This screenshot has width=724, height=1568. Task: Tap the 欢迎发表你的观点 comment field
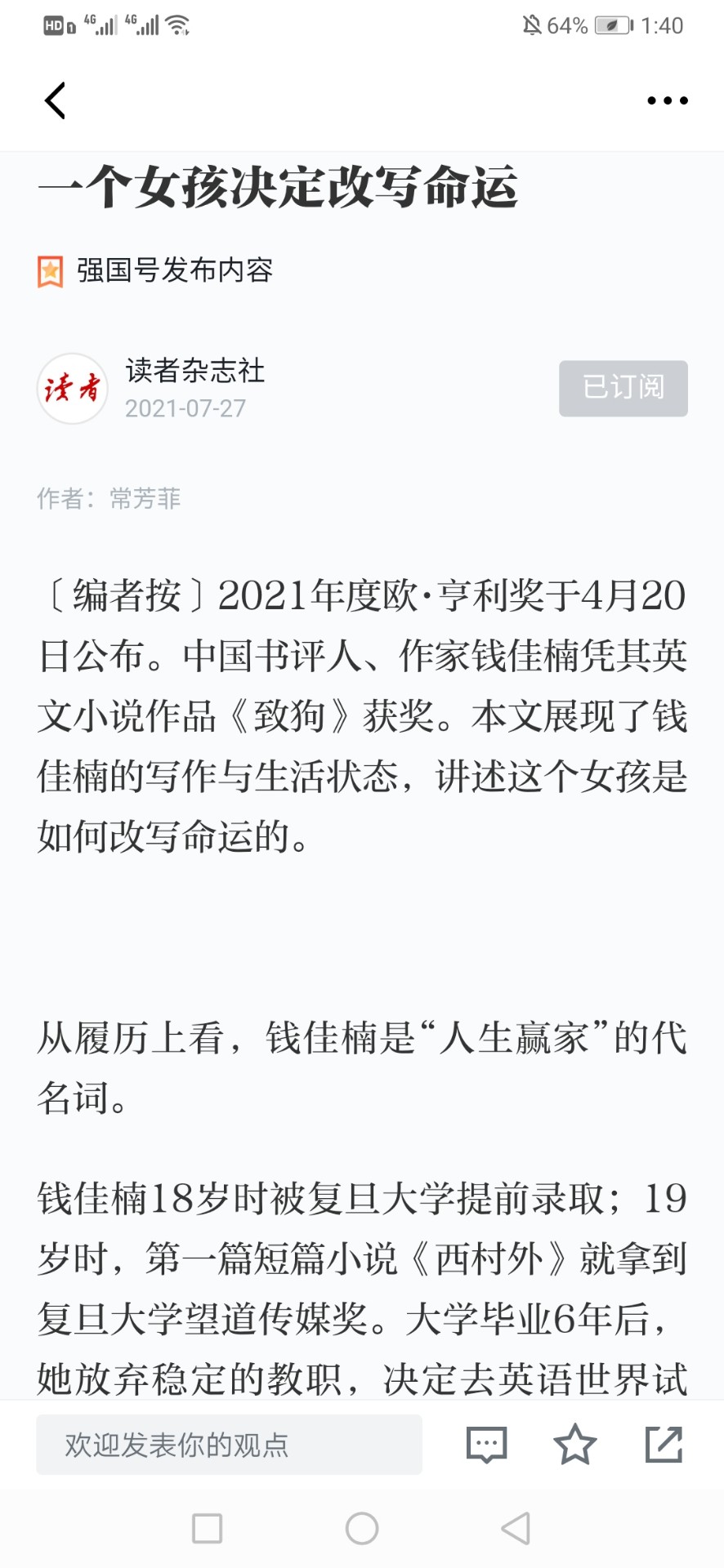click(x=229, y=1445)
